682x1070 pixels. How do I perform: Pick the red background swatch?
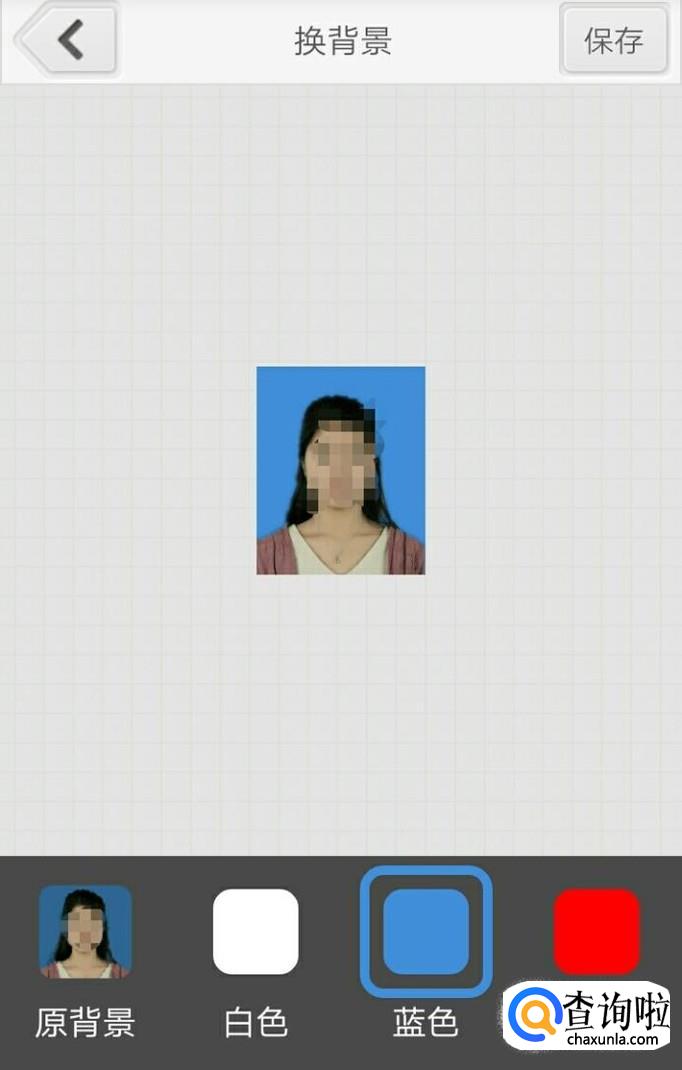(596, 931)
